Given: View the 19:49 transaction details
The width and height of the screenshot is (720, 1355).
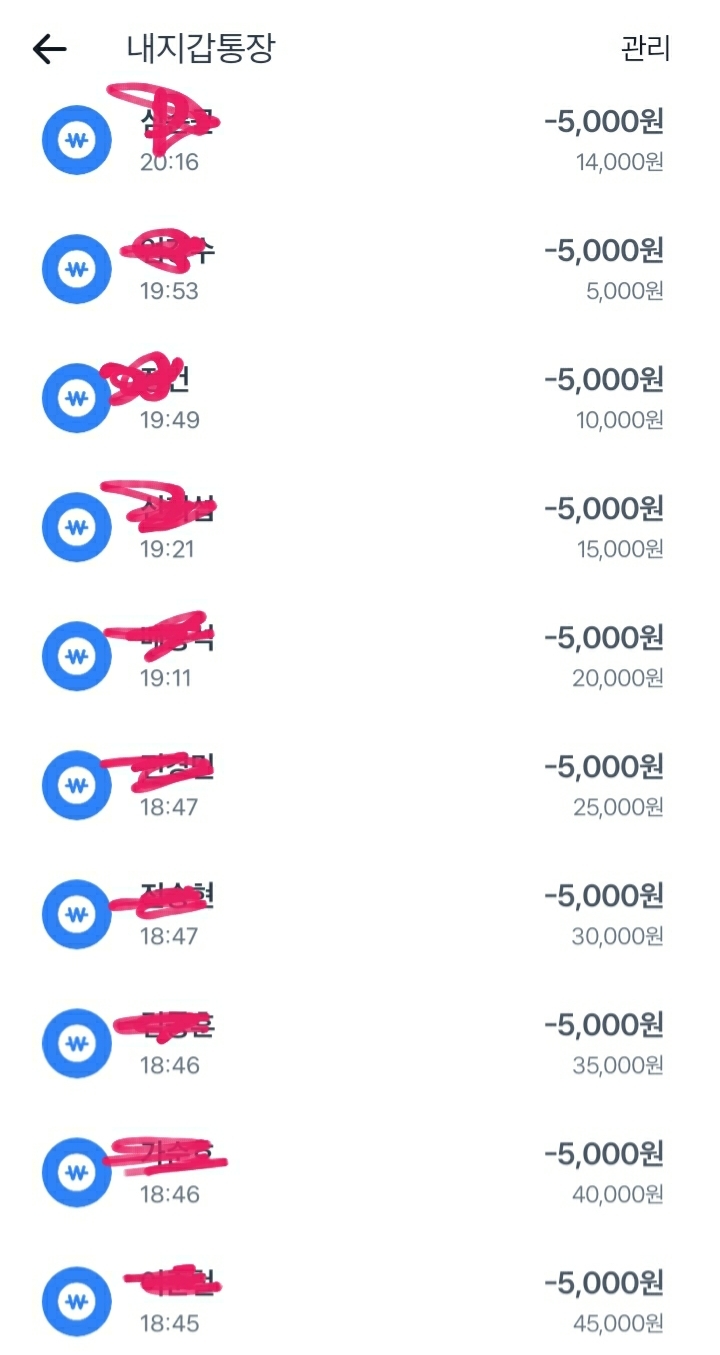Looking at the screenshot, I should point(360,399).
